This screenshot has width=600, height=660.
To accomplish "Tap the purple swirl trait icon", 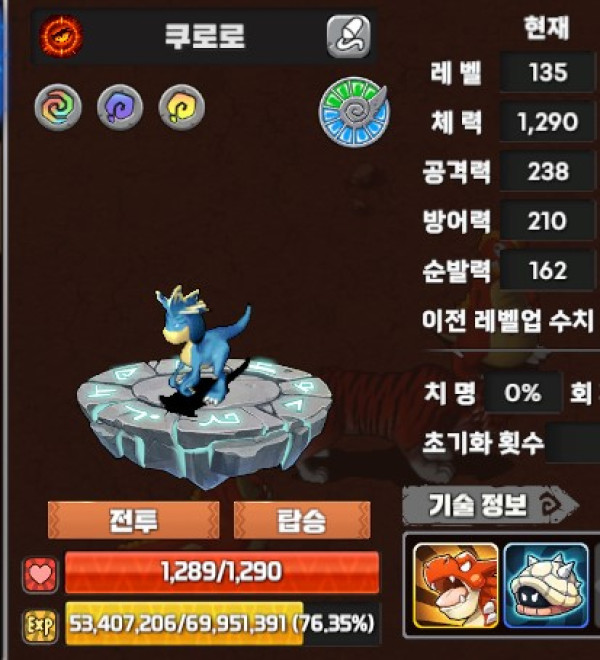I will point(119,106).
